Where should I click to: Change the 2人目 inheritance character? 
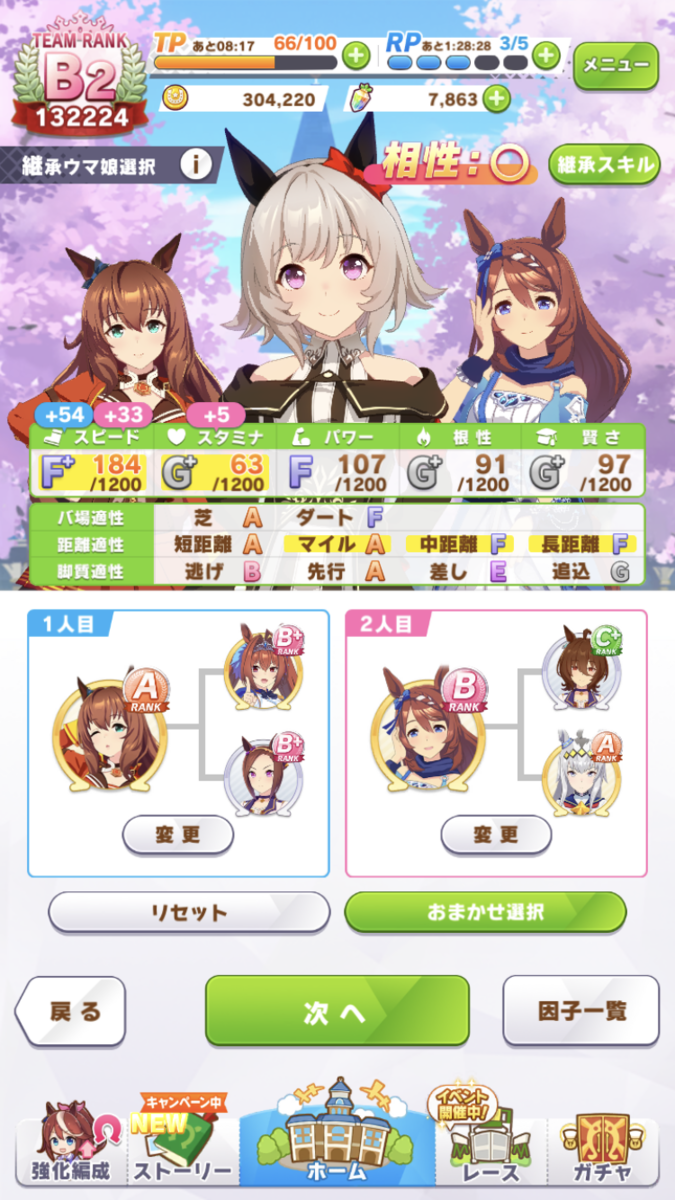coord(496,834)
